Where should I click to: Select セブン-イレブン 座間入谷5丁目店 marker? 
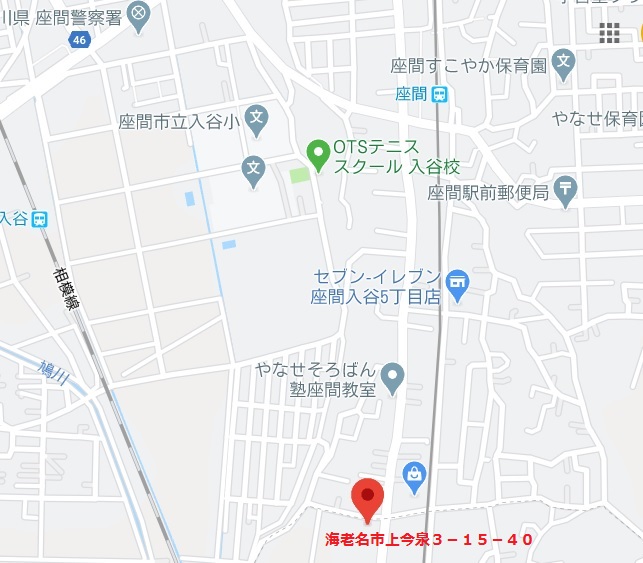click(x=457, y=282)
